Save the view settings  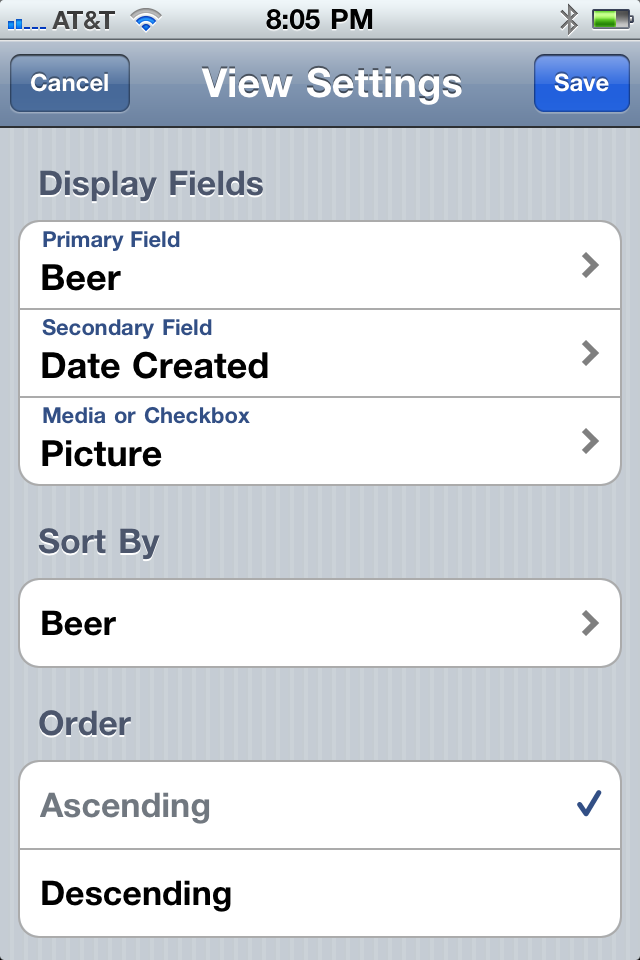pyautogui.click(x=581, y=83)
